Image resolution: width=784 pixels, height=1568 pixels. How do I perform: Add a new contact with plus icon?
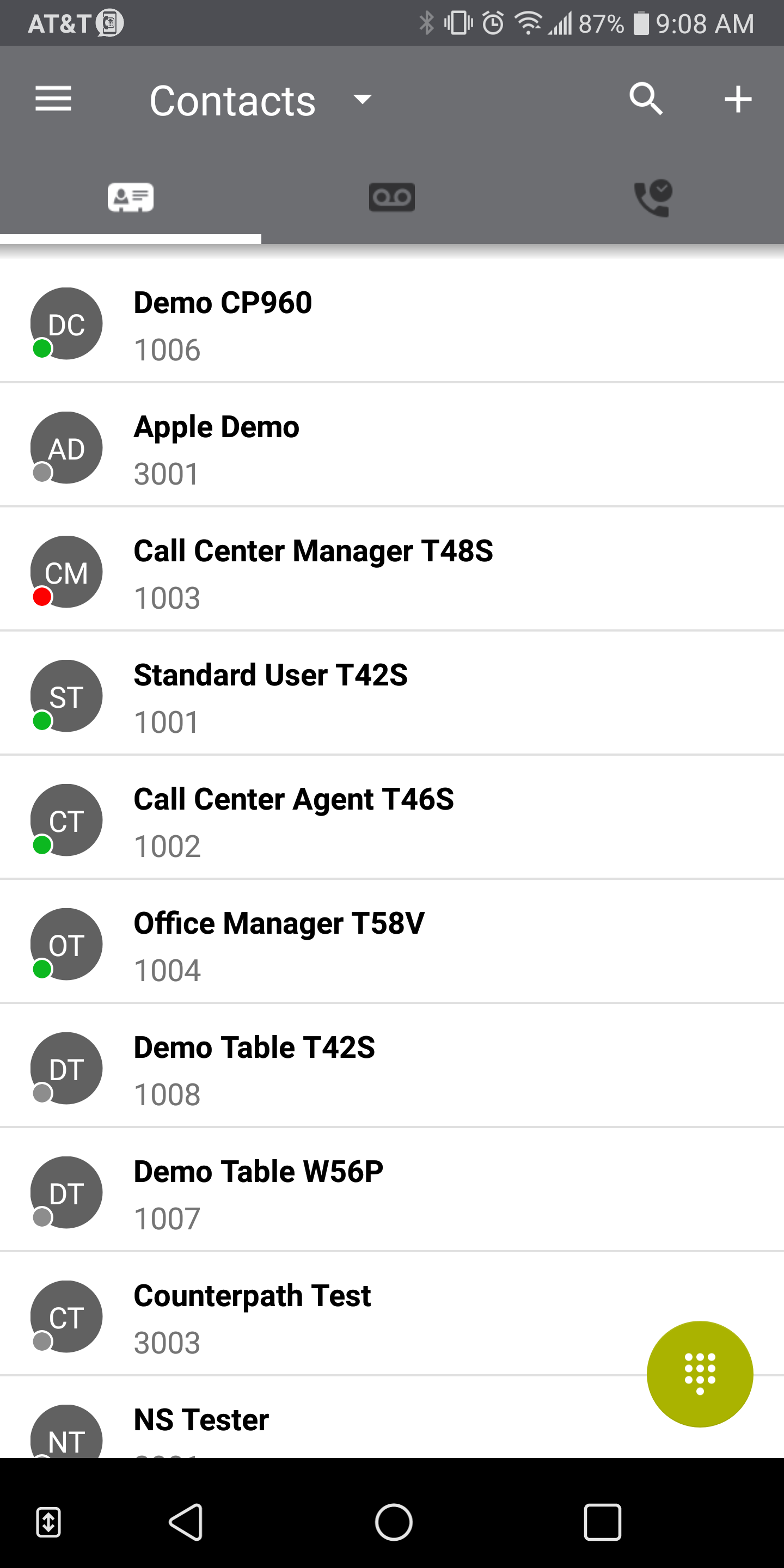[738, 99]
